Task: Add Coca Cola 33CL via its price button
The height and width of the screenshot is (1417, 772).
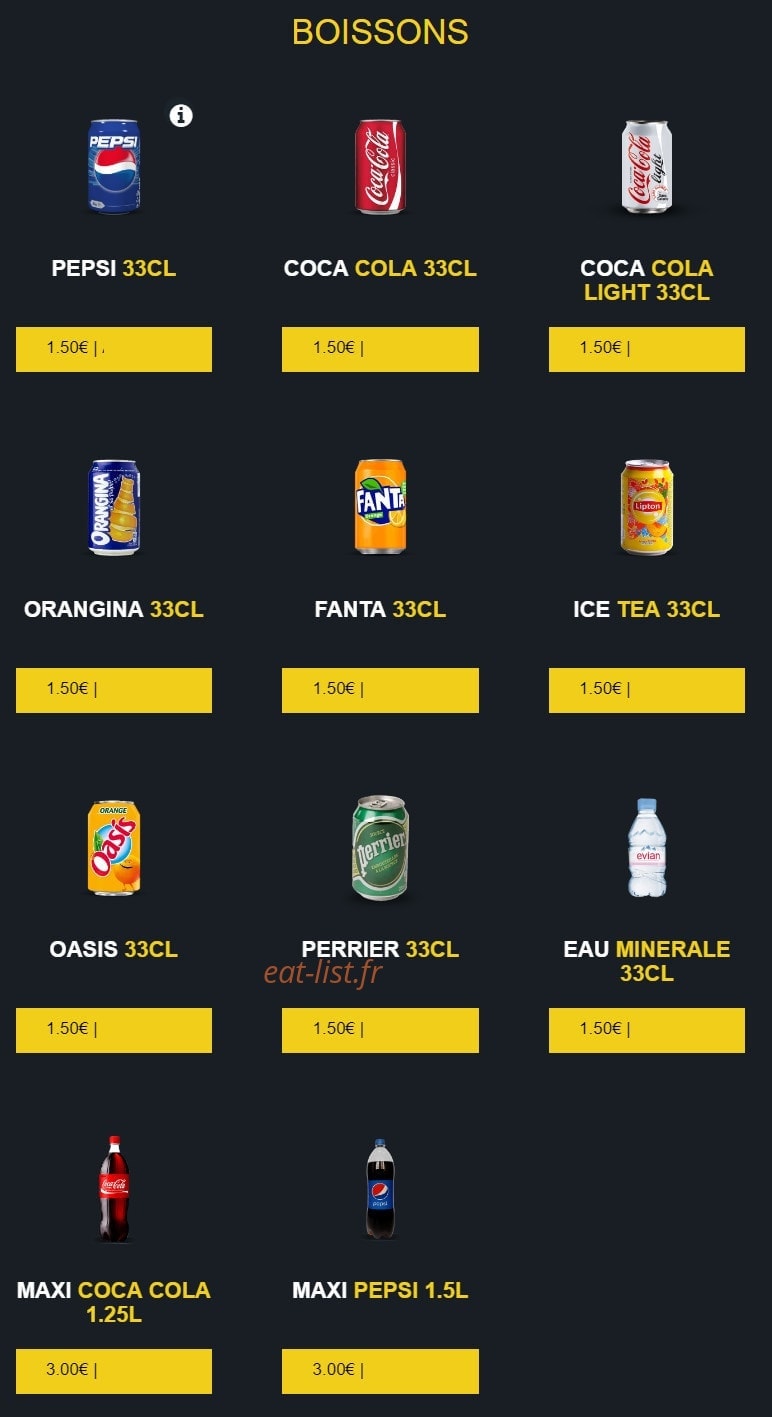Action: click(x=380, y=349)
